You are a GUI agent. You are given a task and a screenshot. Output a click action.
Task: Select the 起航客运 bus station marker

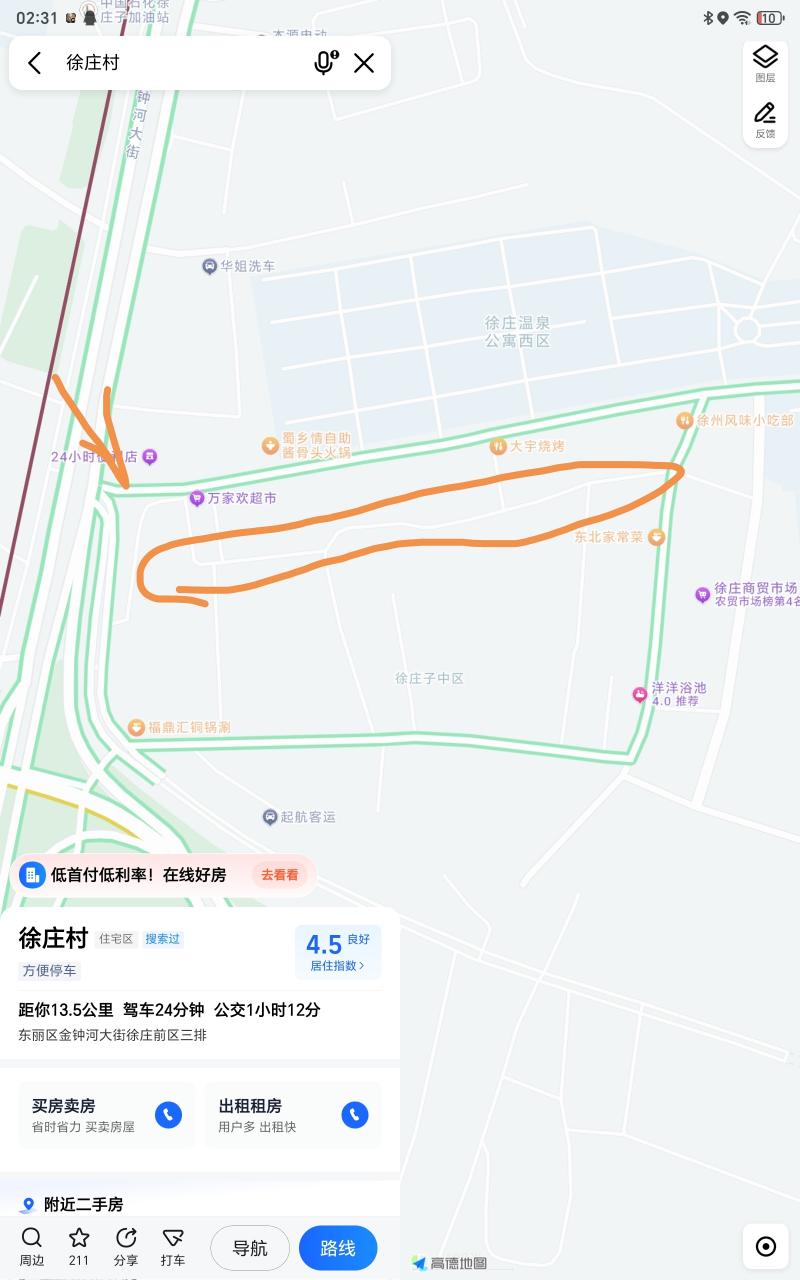(269, 817)
